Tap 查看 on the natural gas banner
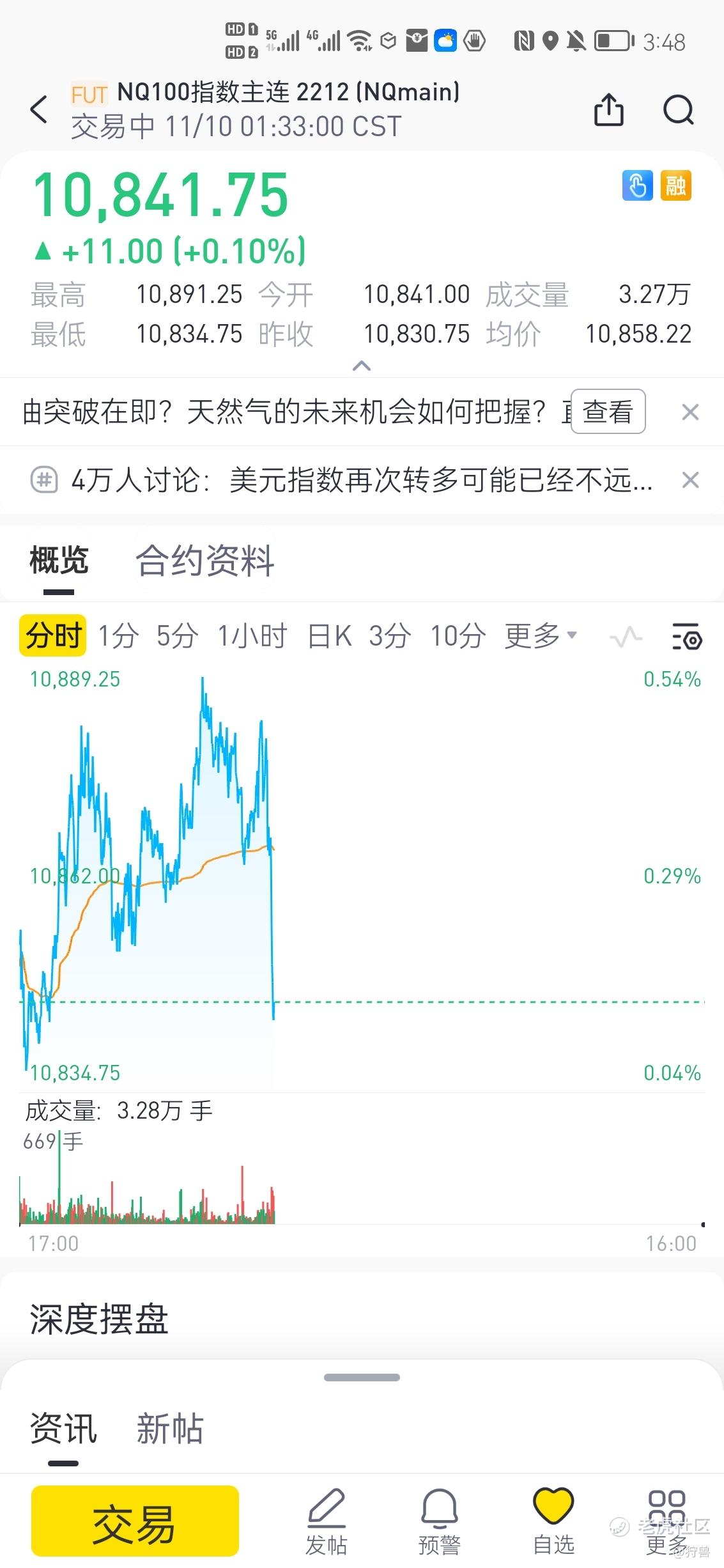Image resolution: width=724 pixels, height=1568 pixels. tap(608, 412)
